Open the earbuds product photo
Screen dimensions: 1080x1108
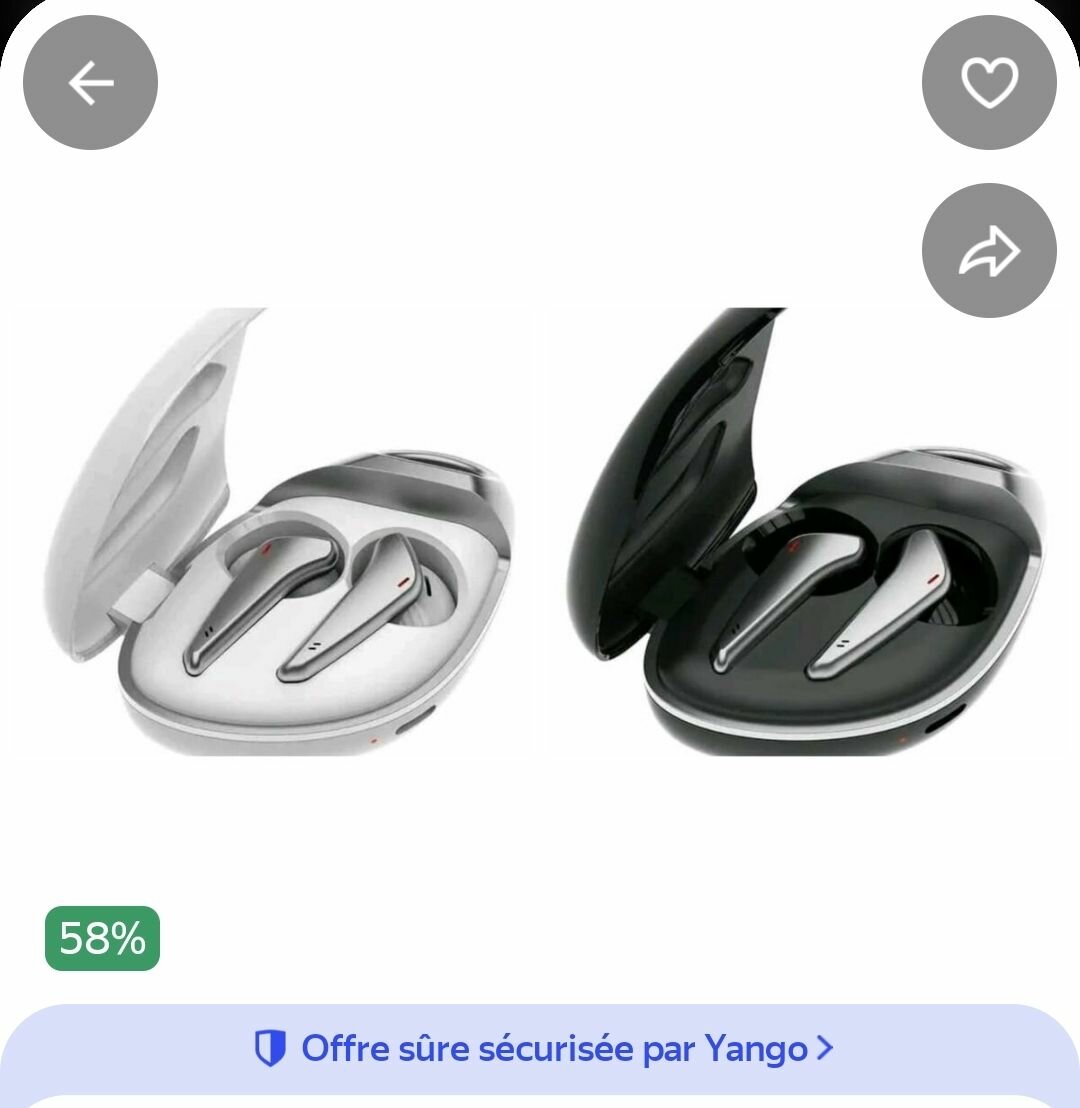(x=540, y=530)
